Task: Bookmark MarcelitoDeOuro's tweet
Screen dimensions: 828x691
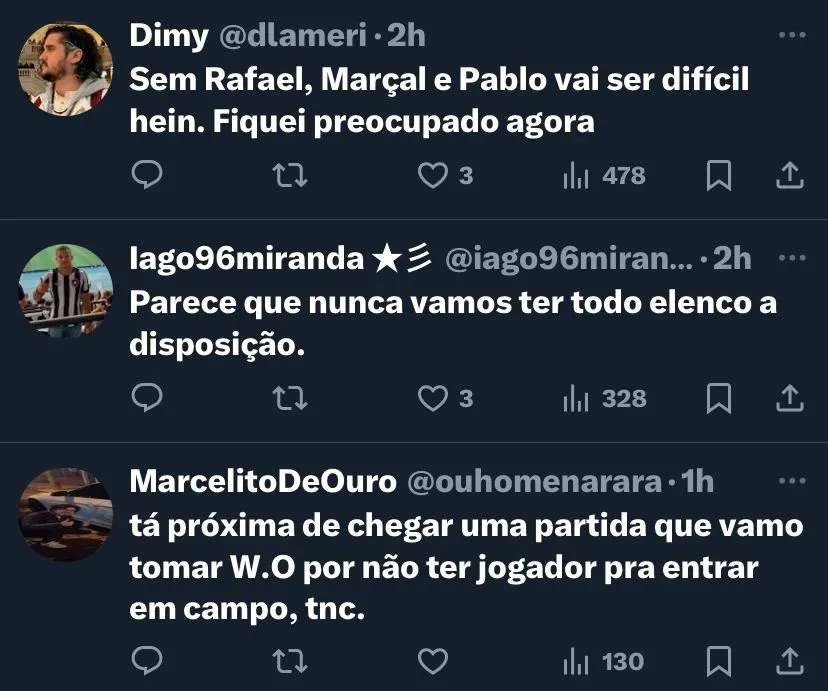Action: pos(718,661)
